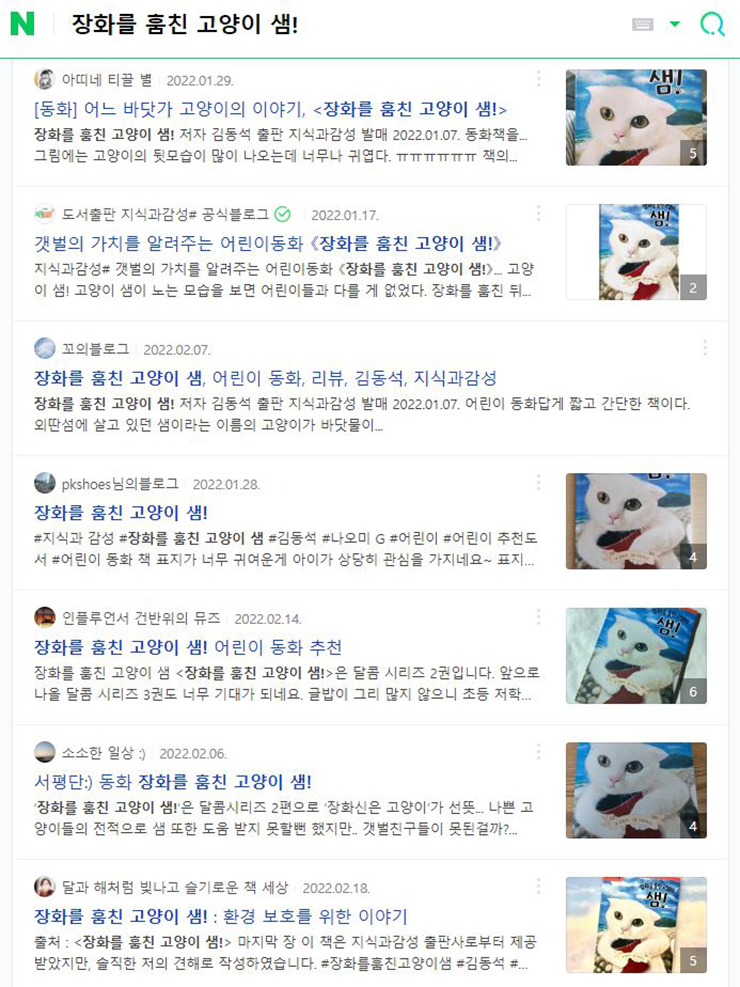Tap the green search magnifier icon
This screenshot has width=740, height=987.
[713, 25]
